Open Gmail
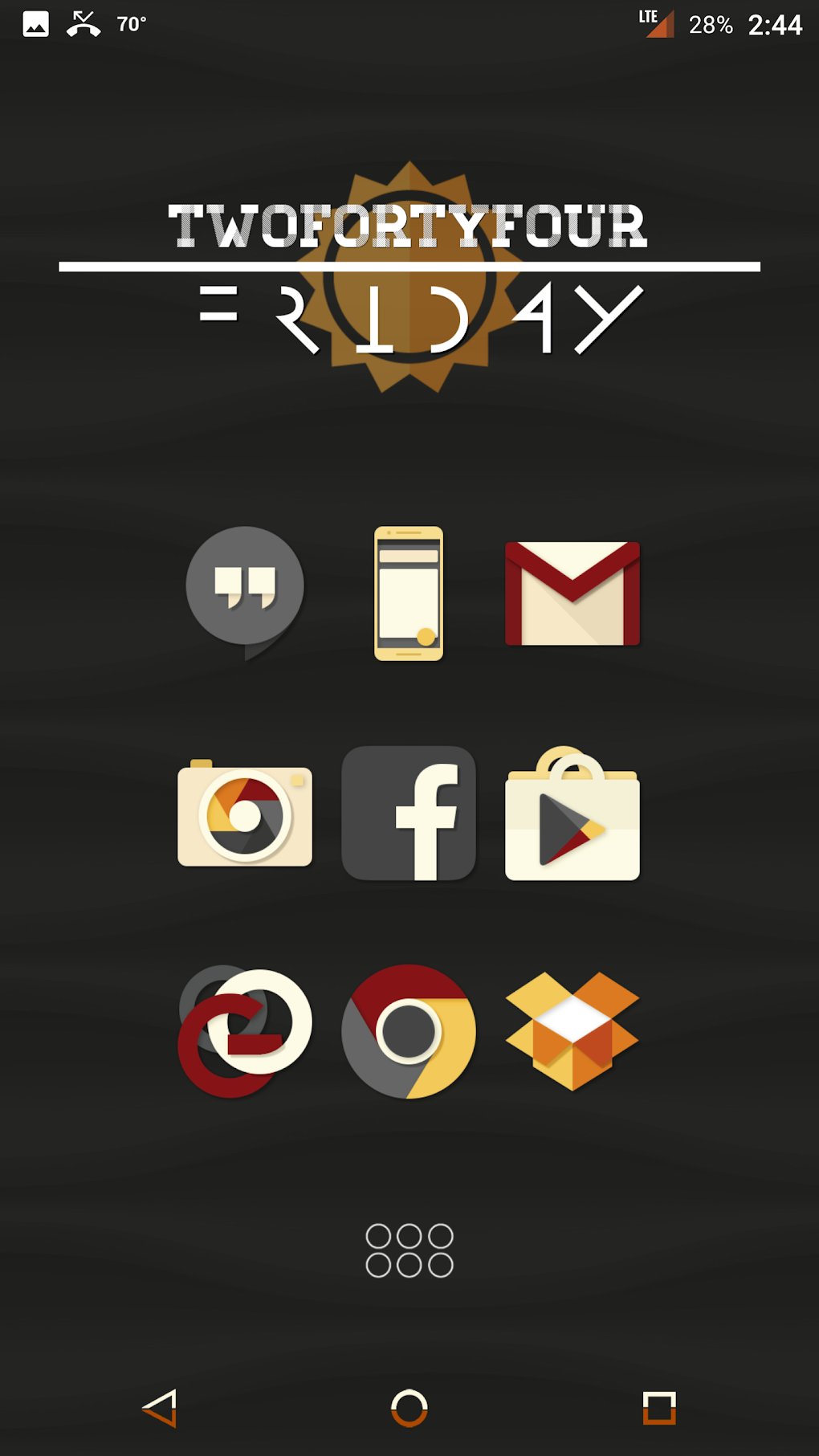819x1456 pixels. coord(572,593)
